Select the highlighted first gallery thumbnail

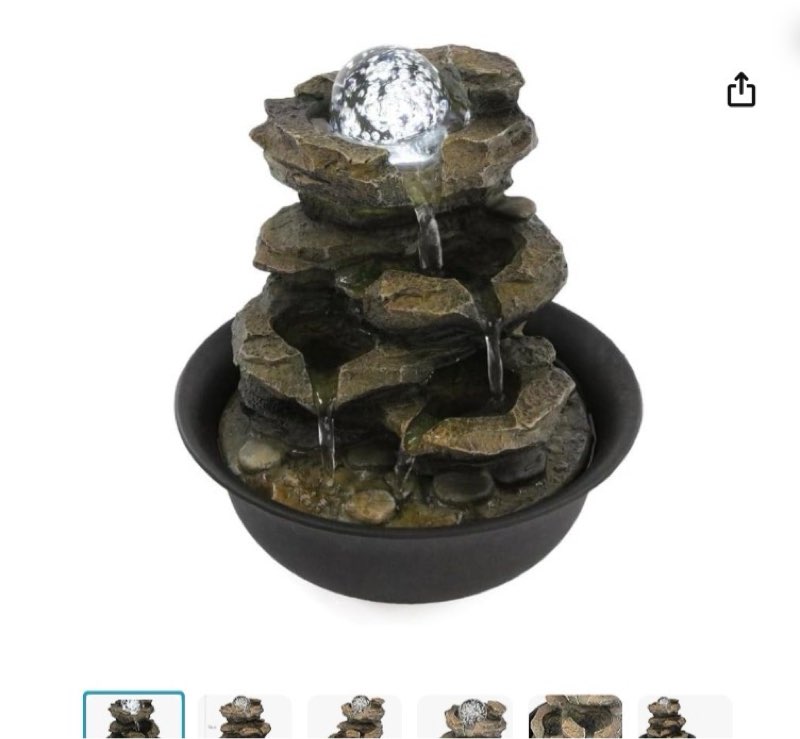[134, 716]
